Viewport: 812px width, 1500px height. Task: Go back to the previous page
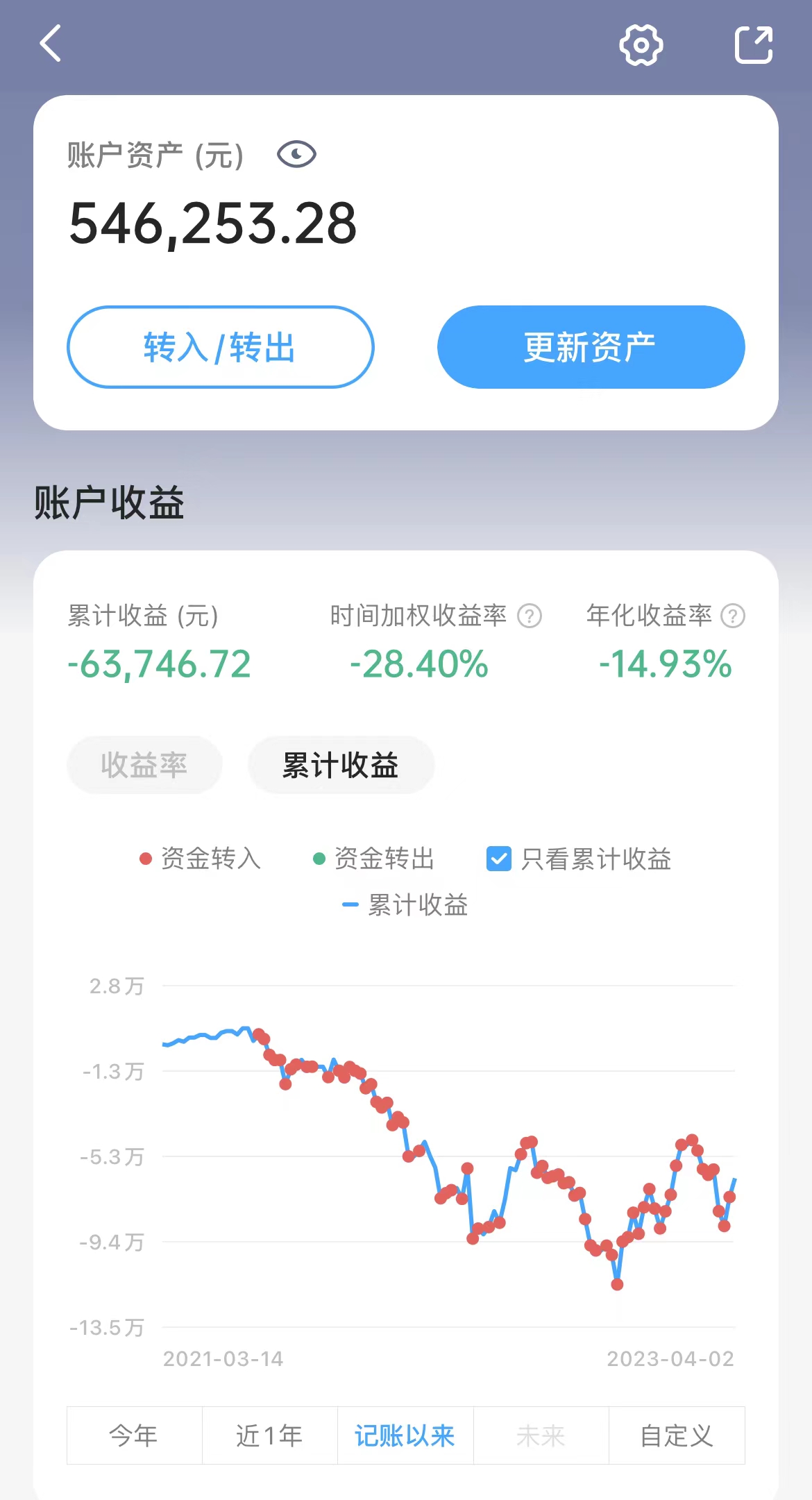51,44
